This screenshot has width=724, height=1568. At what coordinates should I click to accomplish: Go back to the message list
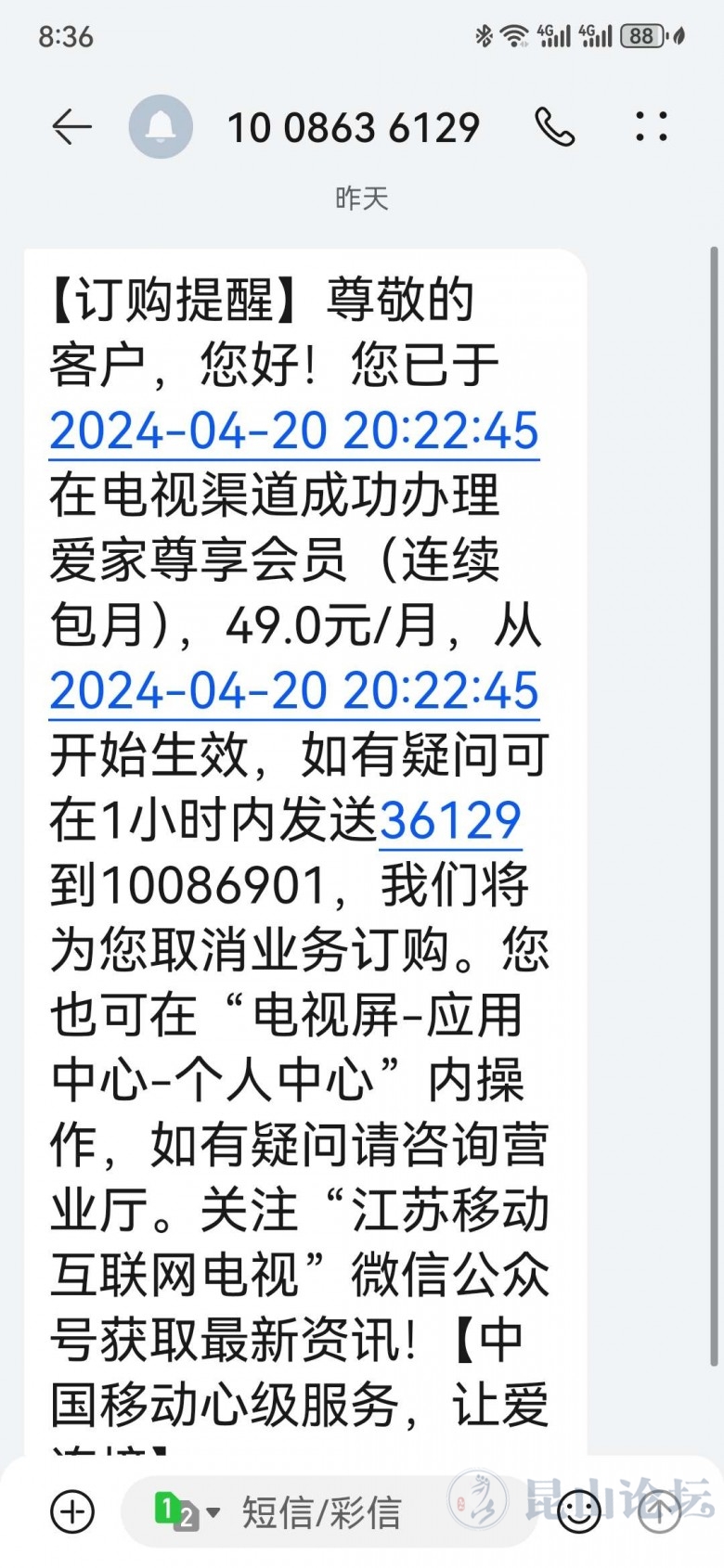pyautogui.click(x=71, y=127)
